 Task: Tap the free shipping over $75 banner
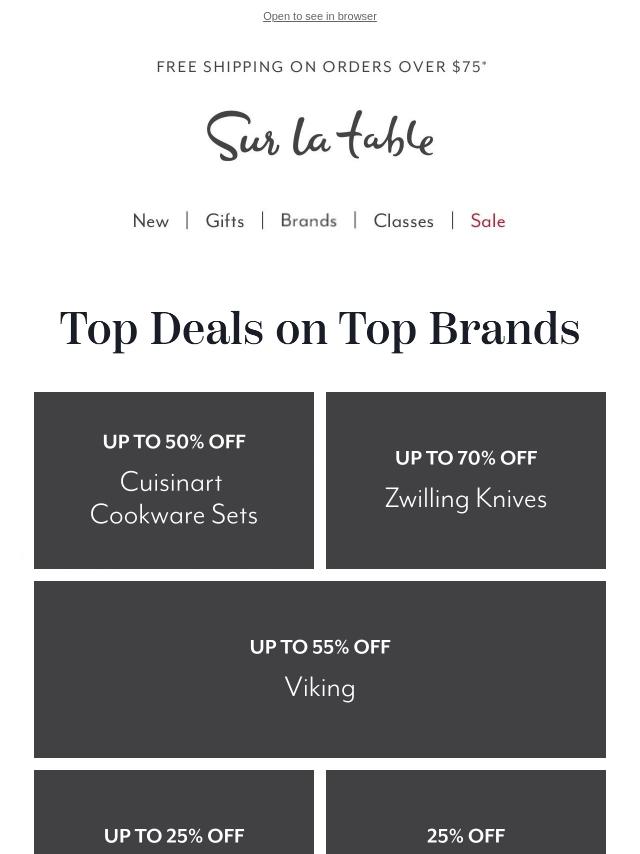click(x=321, y=67)
